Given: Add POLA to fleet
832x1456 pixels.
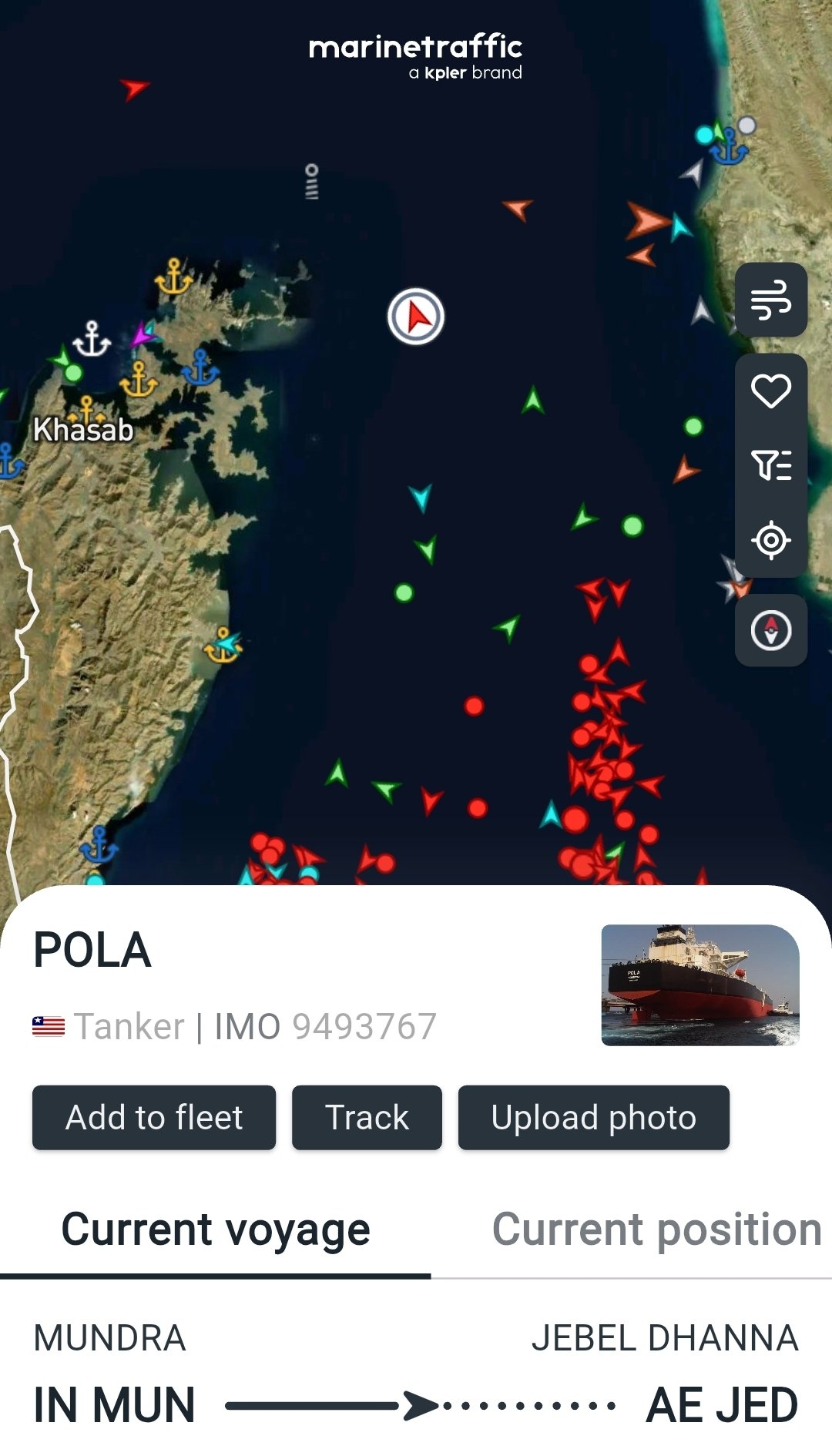Looking at the screenshot, I should [x=154, y=1118].
